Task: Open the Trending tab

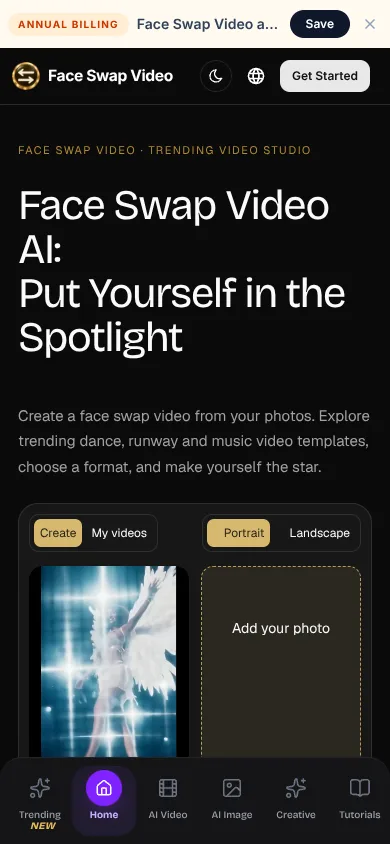Action: (40, 800)
